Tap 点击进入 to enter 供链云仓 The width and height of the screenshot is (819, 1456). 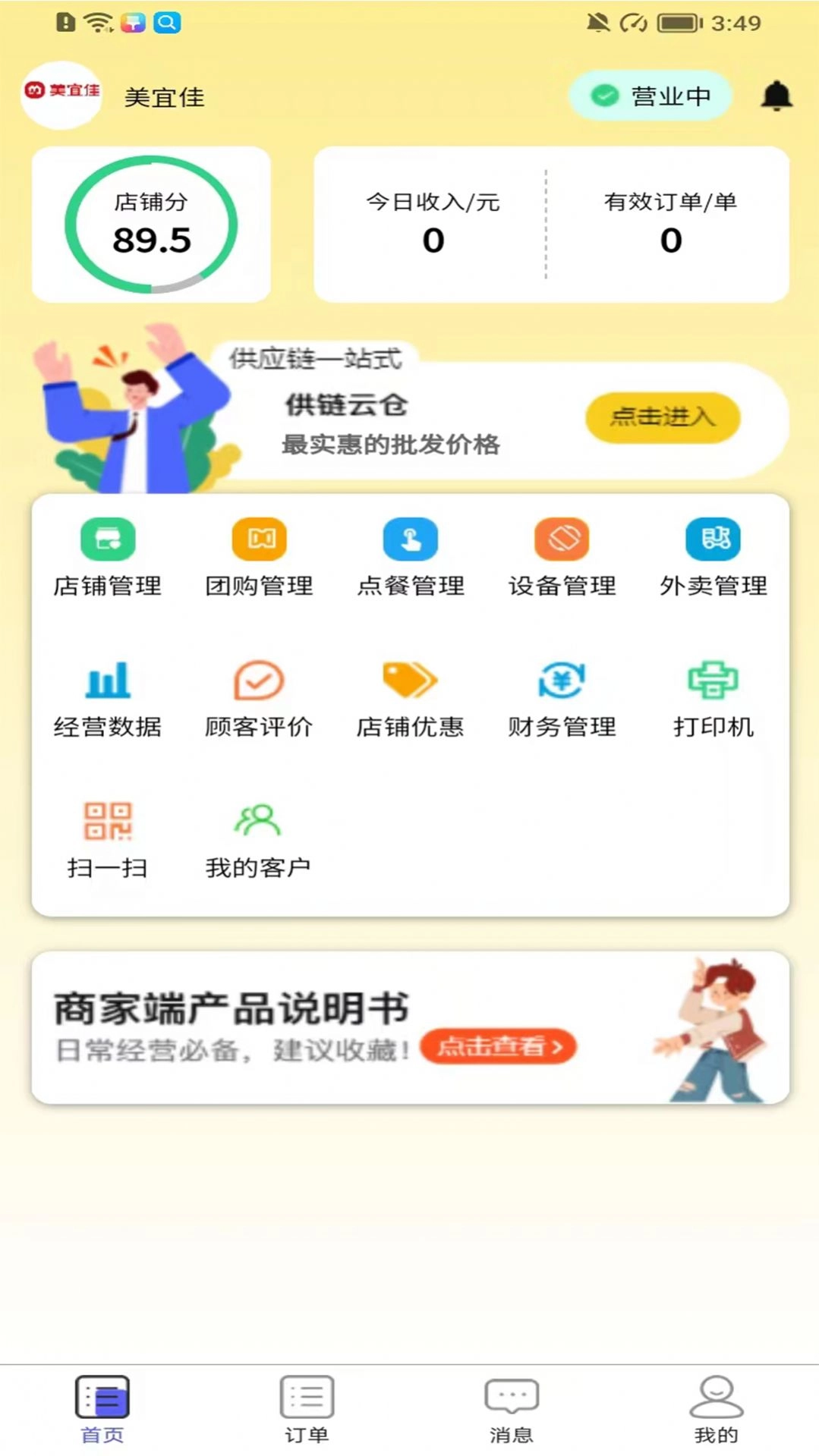[x=662, y=417]
